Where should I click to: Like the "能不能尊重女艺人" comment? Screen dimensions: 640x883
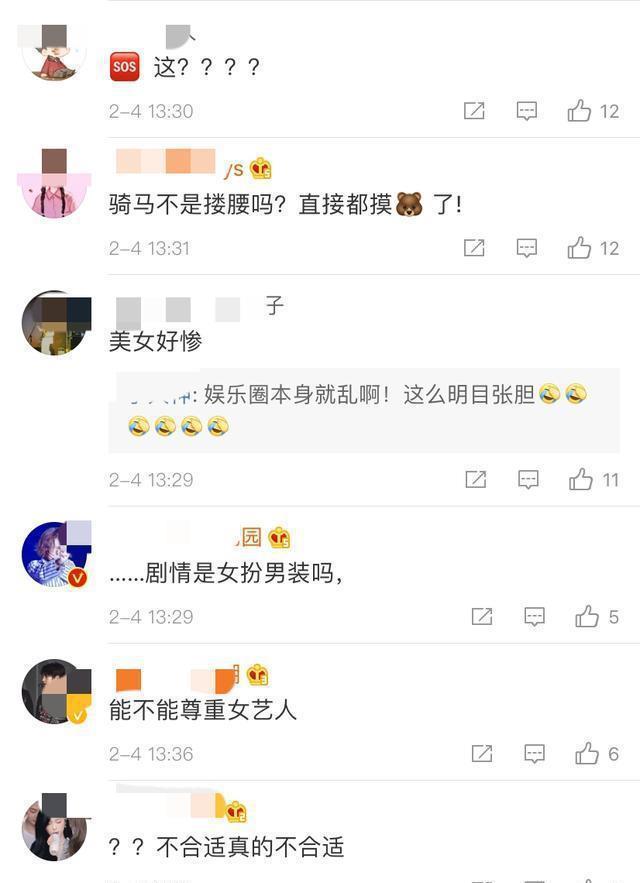587,754
